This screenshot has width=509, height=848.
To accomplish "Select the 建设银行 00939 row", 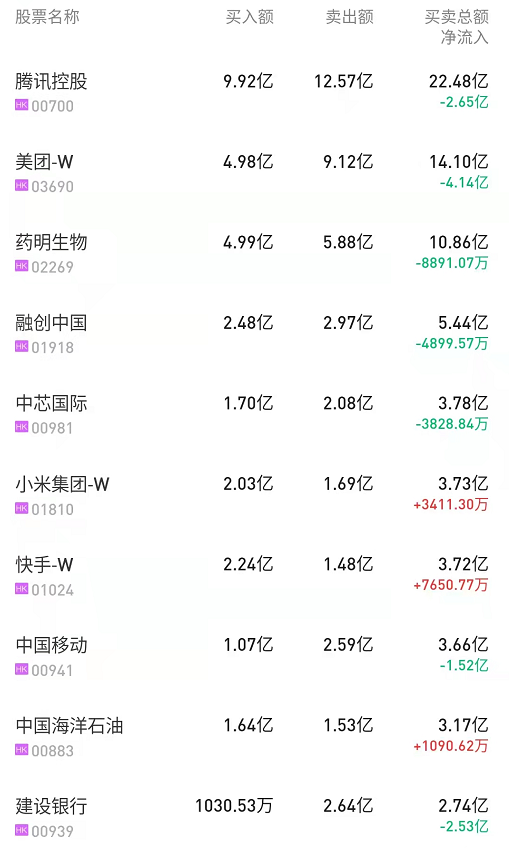I will pyautogui.click(x=254, y=814).
